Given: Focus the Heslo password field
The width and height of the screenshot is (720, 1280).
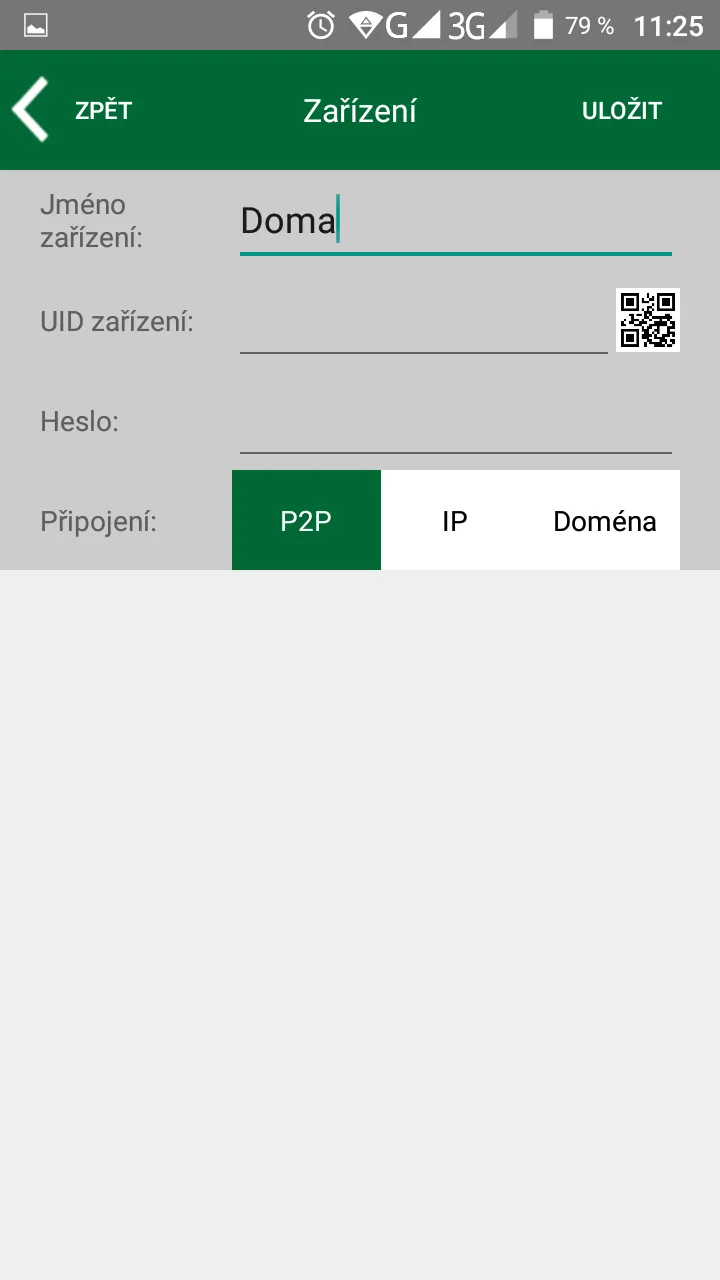Looking at the screenshot, I should pos(455,424).
